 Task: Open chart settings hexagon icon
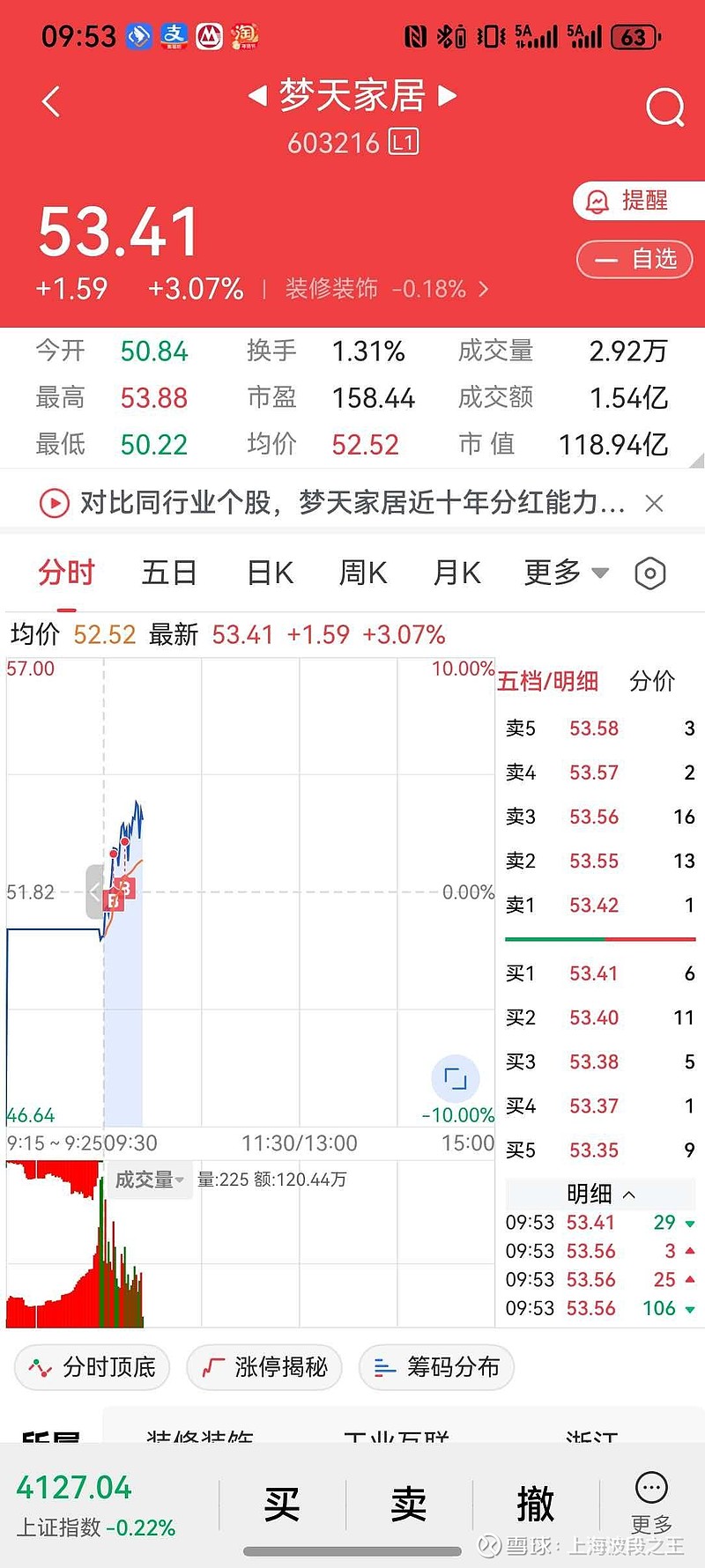[x=650, y=573]
